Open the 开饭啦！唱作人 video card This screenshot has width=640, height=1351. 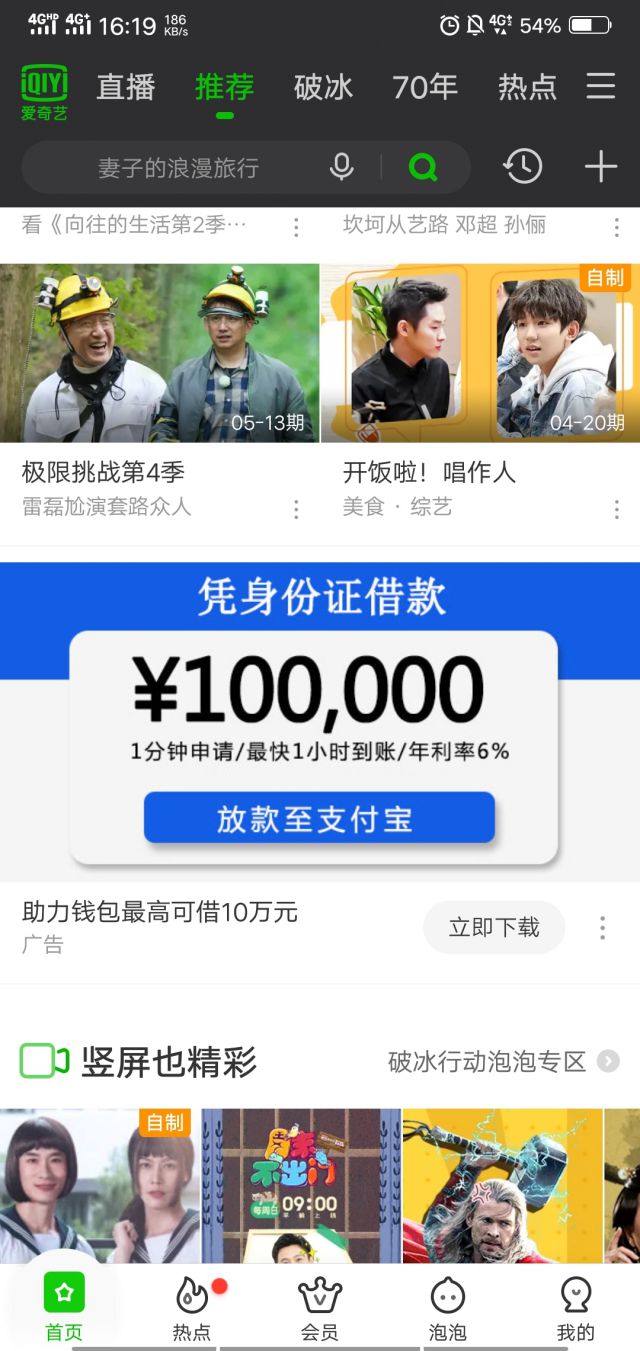[480, 353]
